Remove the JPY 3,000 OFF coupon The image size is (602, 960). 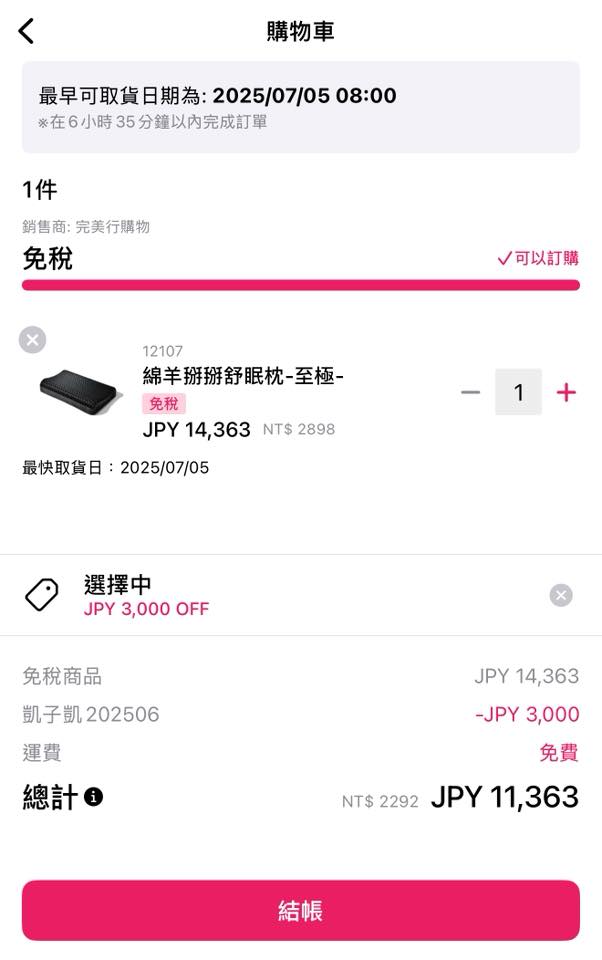click(x=561, y=596)
